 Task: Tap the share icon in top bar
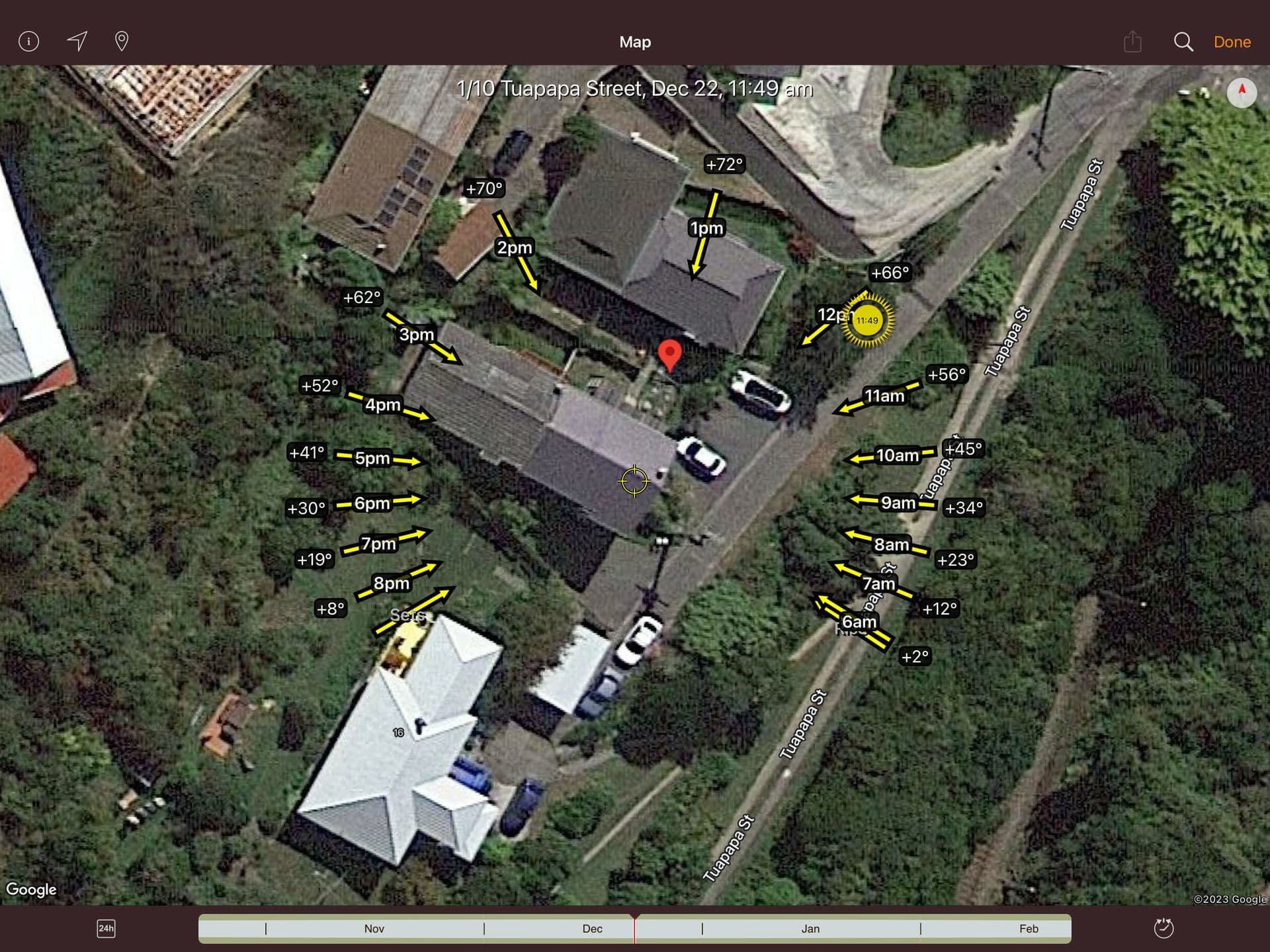click(1132, 42)
